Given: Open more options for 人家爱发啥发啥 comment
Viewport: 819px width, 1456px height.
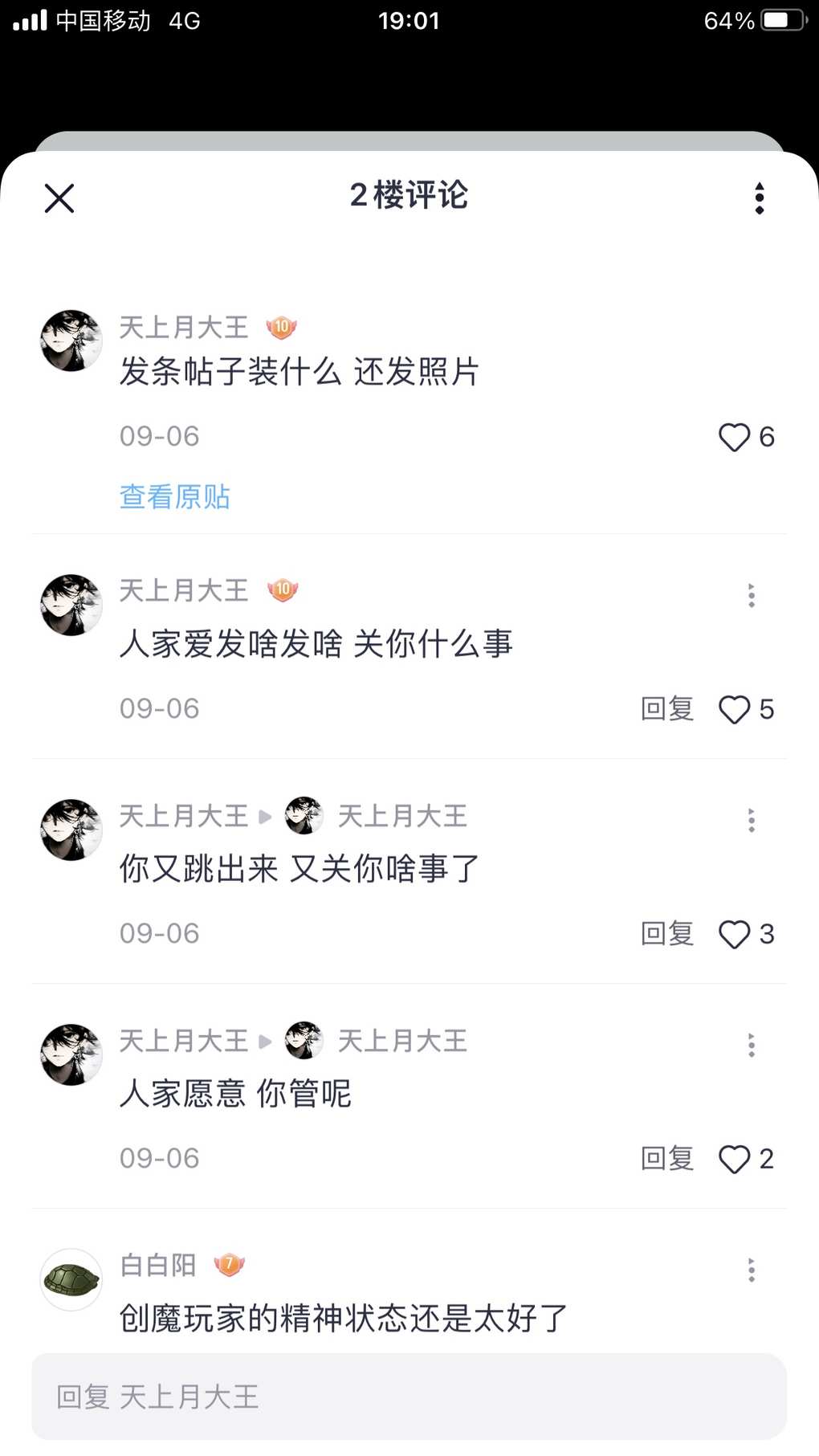Looking at the screenshot, I should click(x=752, y=596).
